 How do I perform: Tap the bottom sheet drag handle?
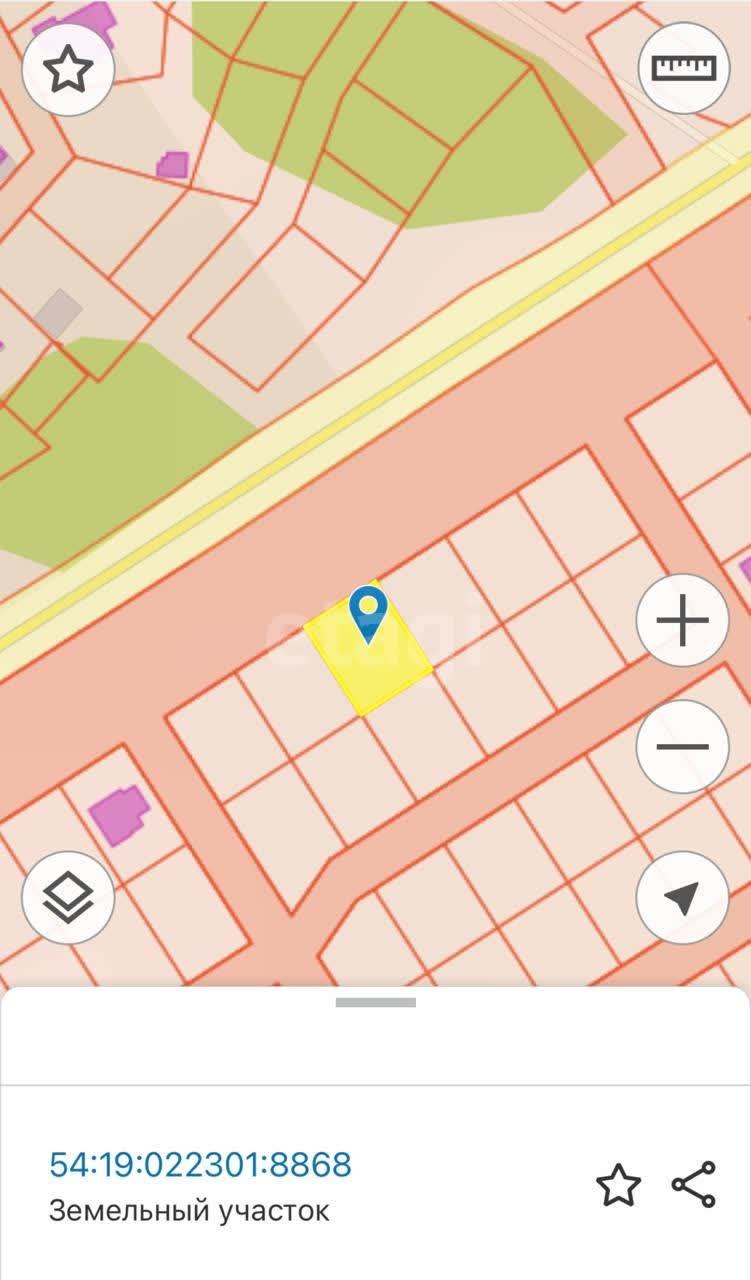tap(376, 1002)
